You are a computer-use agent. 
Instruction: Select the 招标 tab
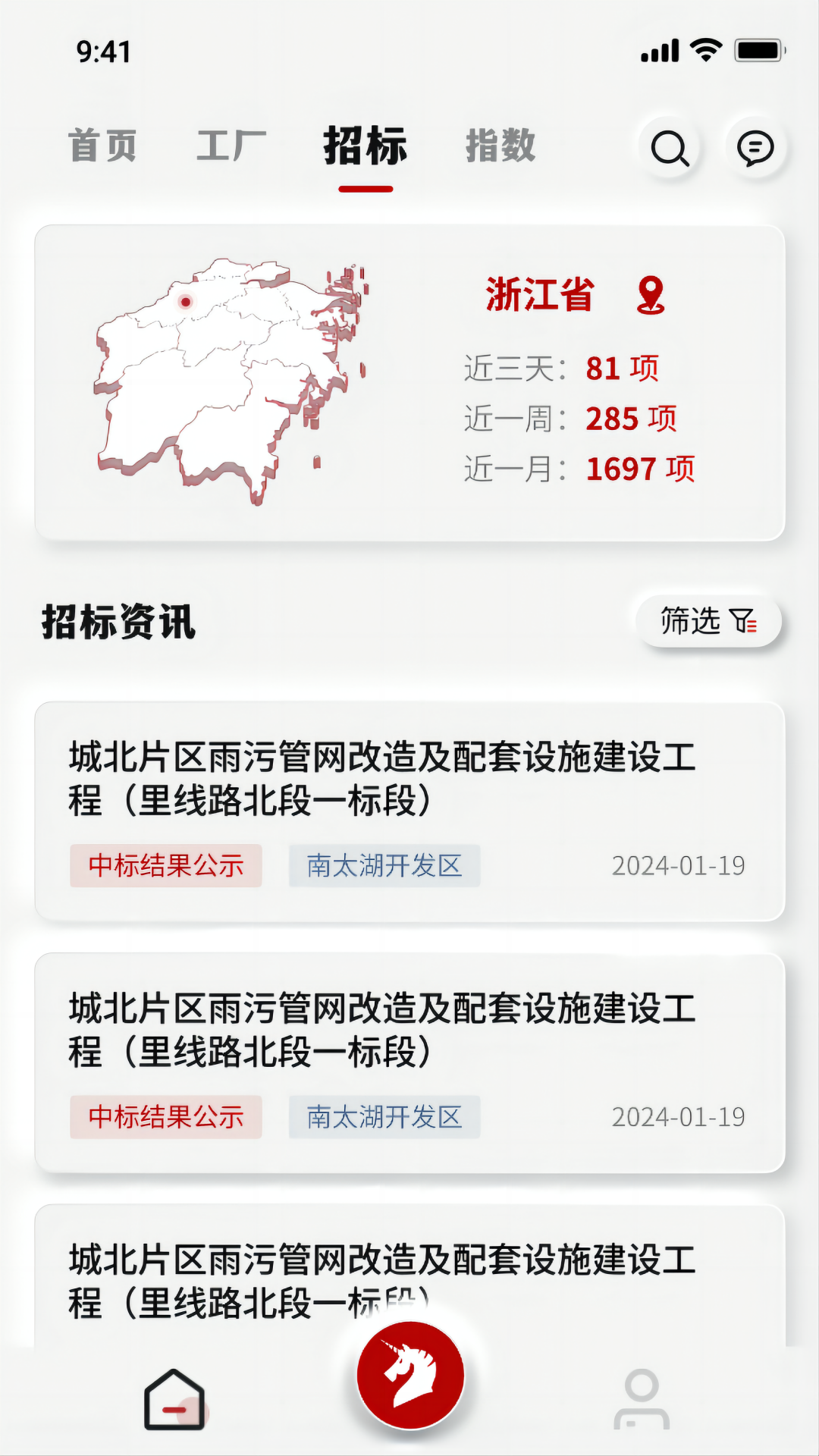pos(366,146)
